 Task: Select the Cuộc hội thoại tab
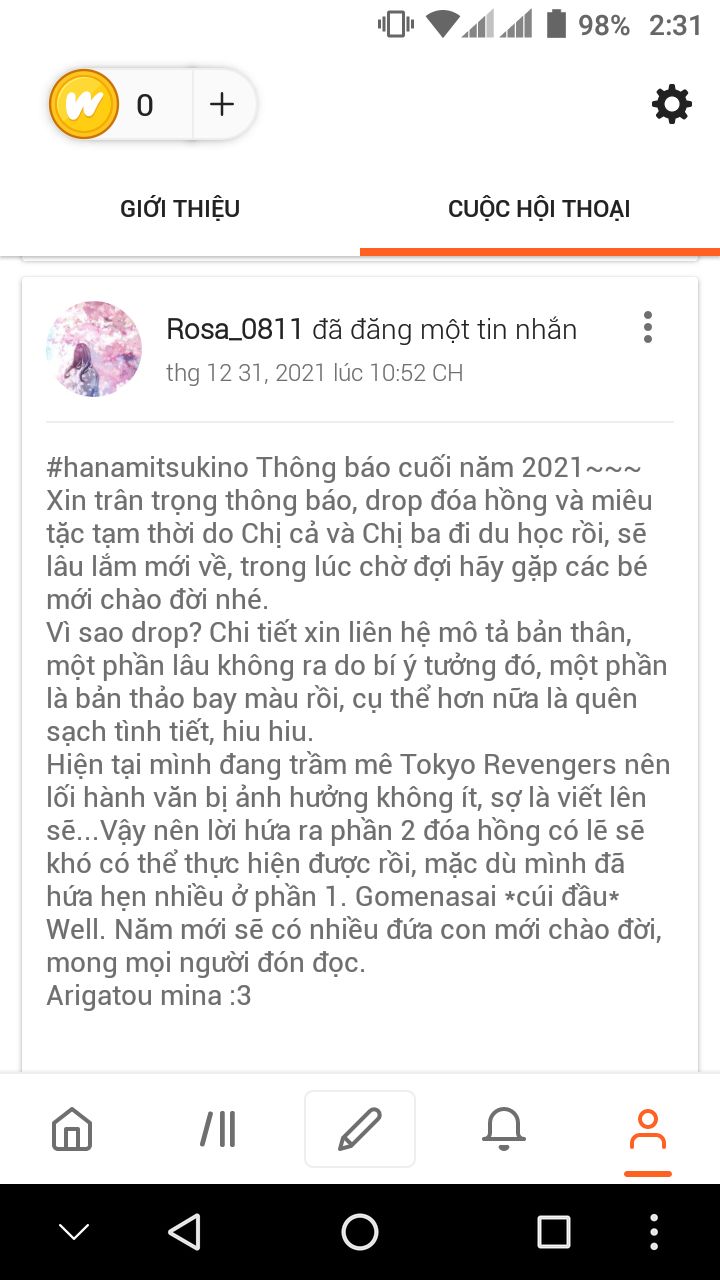click(x=539, y=209)
